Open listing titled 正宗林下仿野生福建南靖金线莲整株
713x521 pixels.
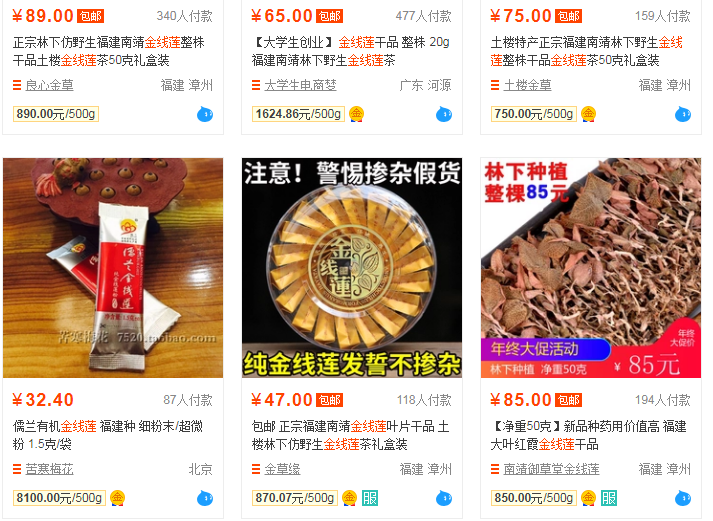click(108, 51)
